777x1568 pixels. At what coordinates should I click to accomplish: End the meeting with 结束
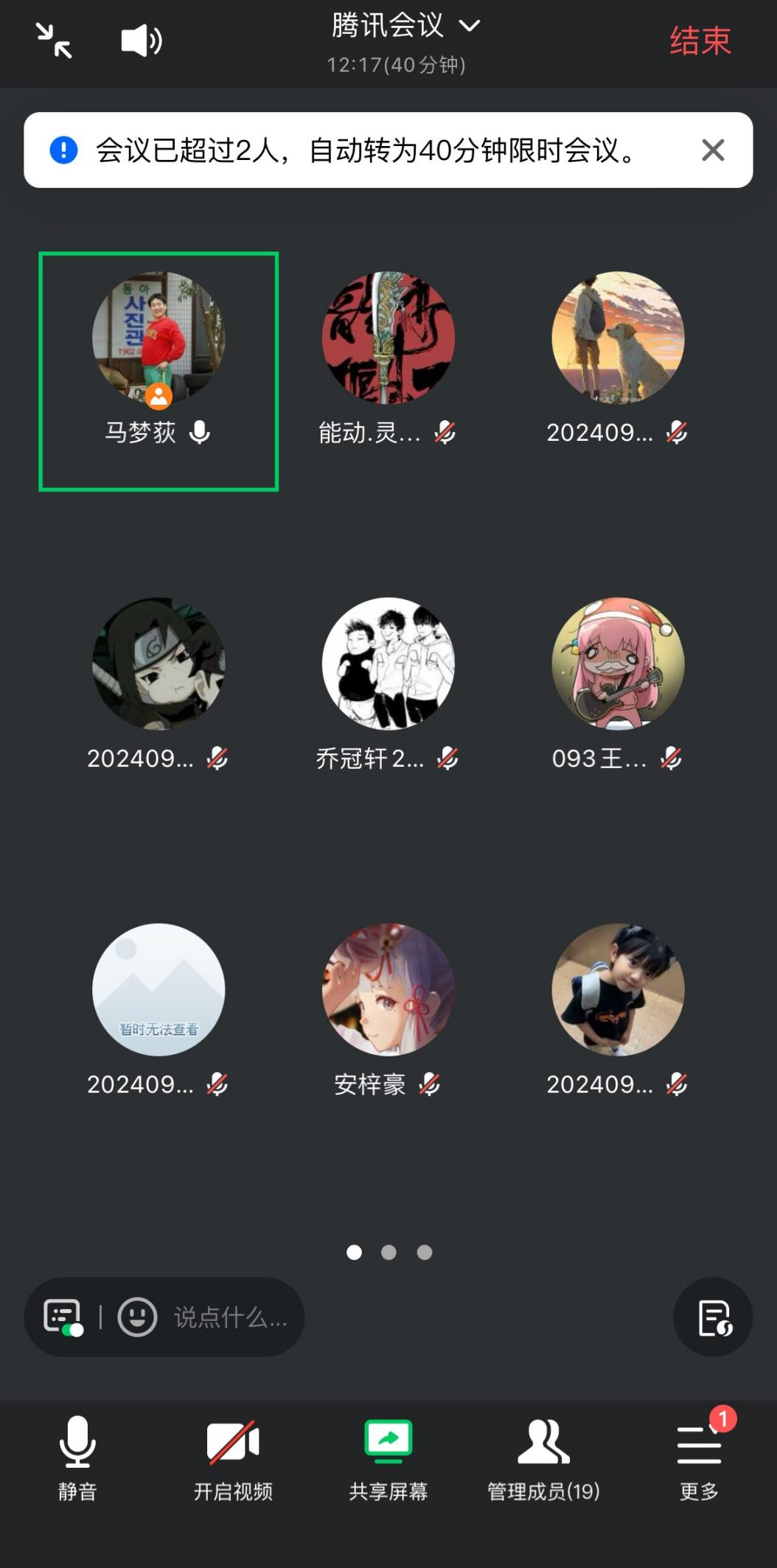[x=700, y=41]
